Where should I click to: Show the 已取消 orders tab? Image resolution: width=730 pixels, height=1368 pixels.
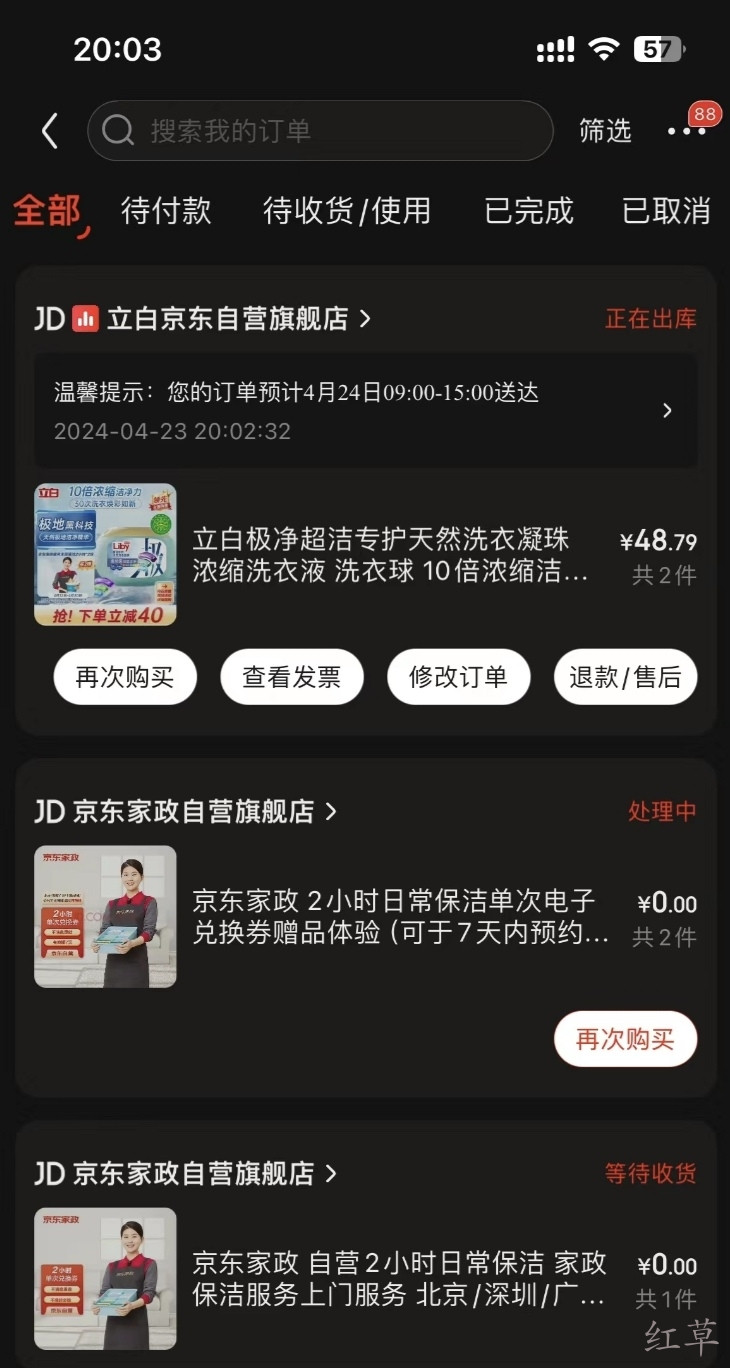(666, 211)
